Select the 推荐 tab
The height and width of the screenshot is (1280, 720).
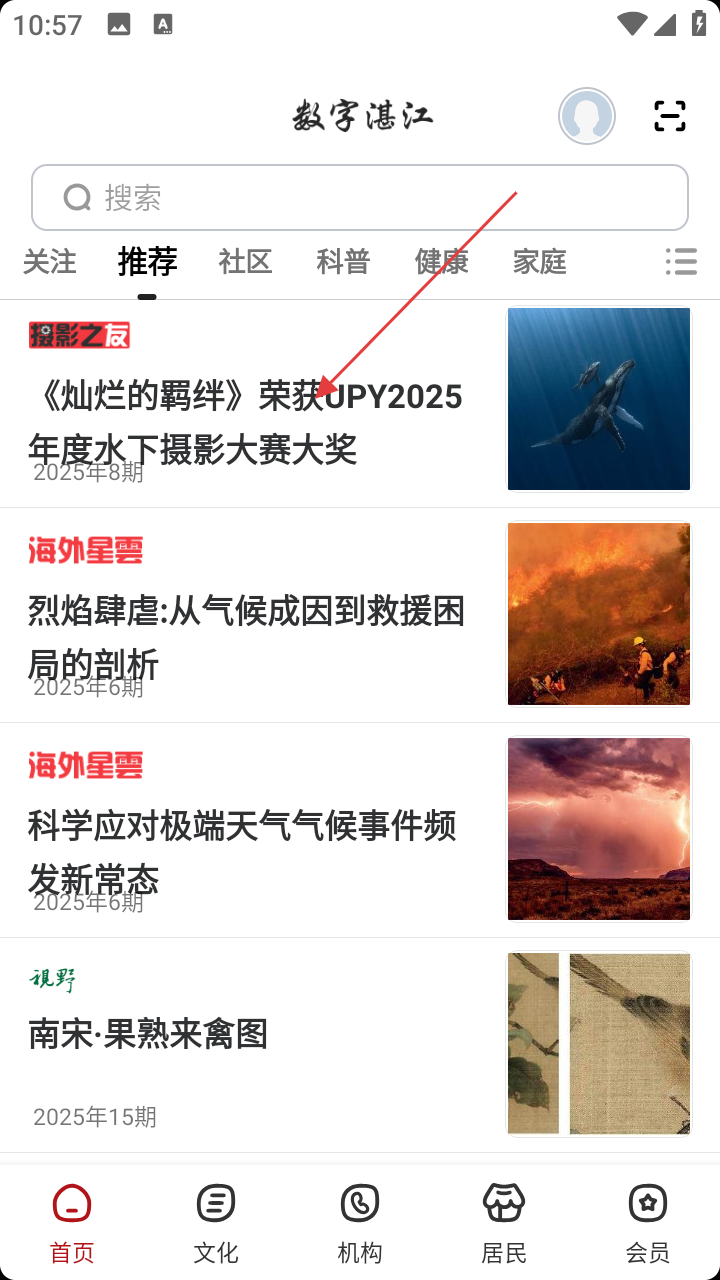(x=147, y=262)
